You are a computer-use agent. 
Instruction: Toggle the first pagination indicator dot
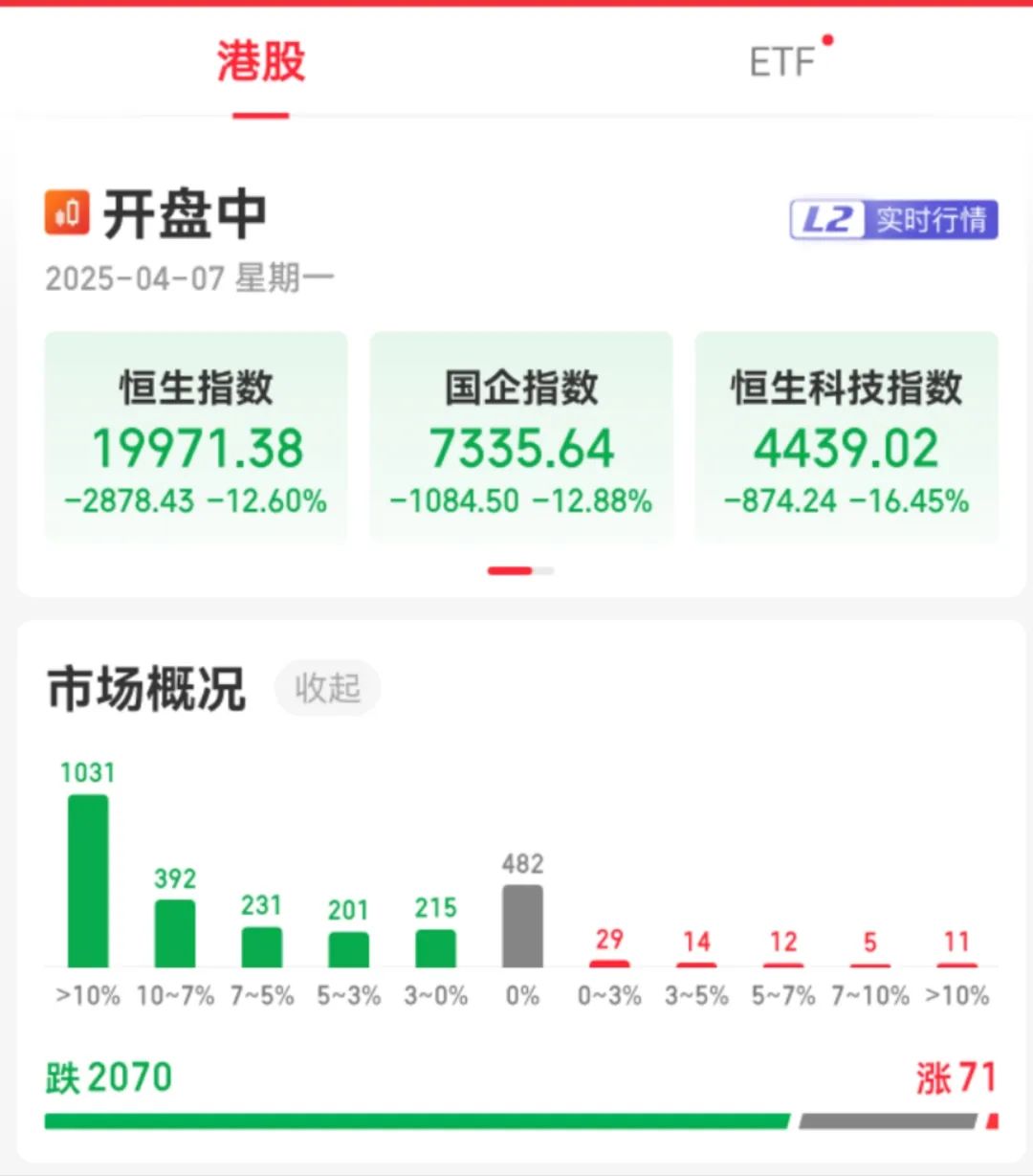click(509, 569)
